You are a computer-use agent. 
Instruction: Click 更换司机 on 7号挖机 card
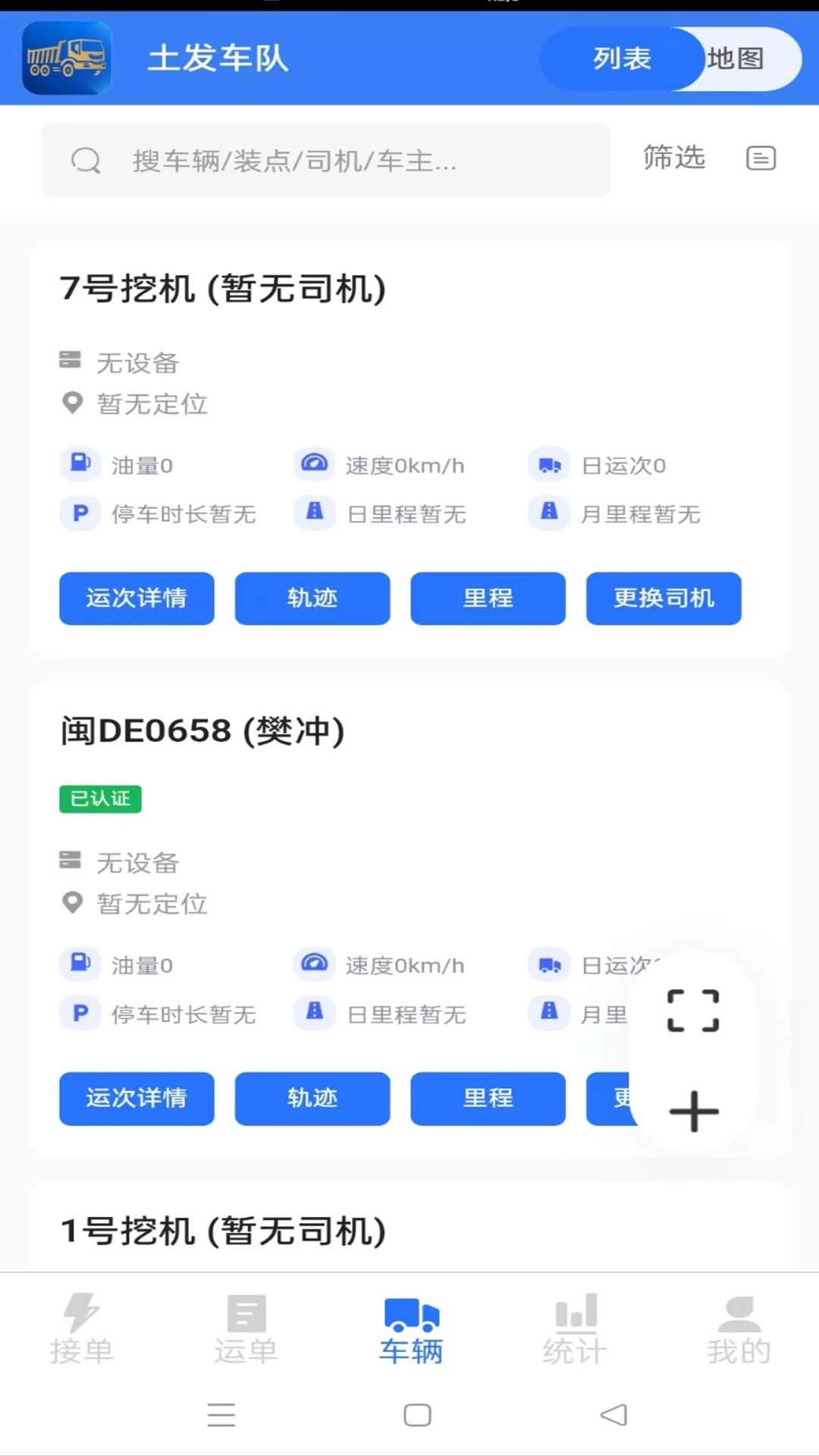coord(663,598)
